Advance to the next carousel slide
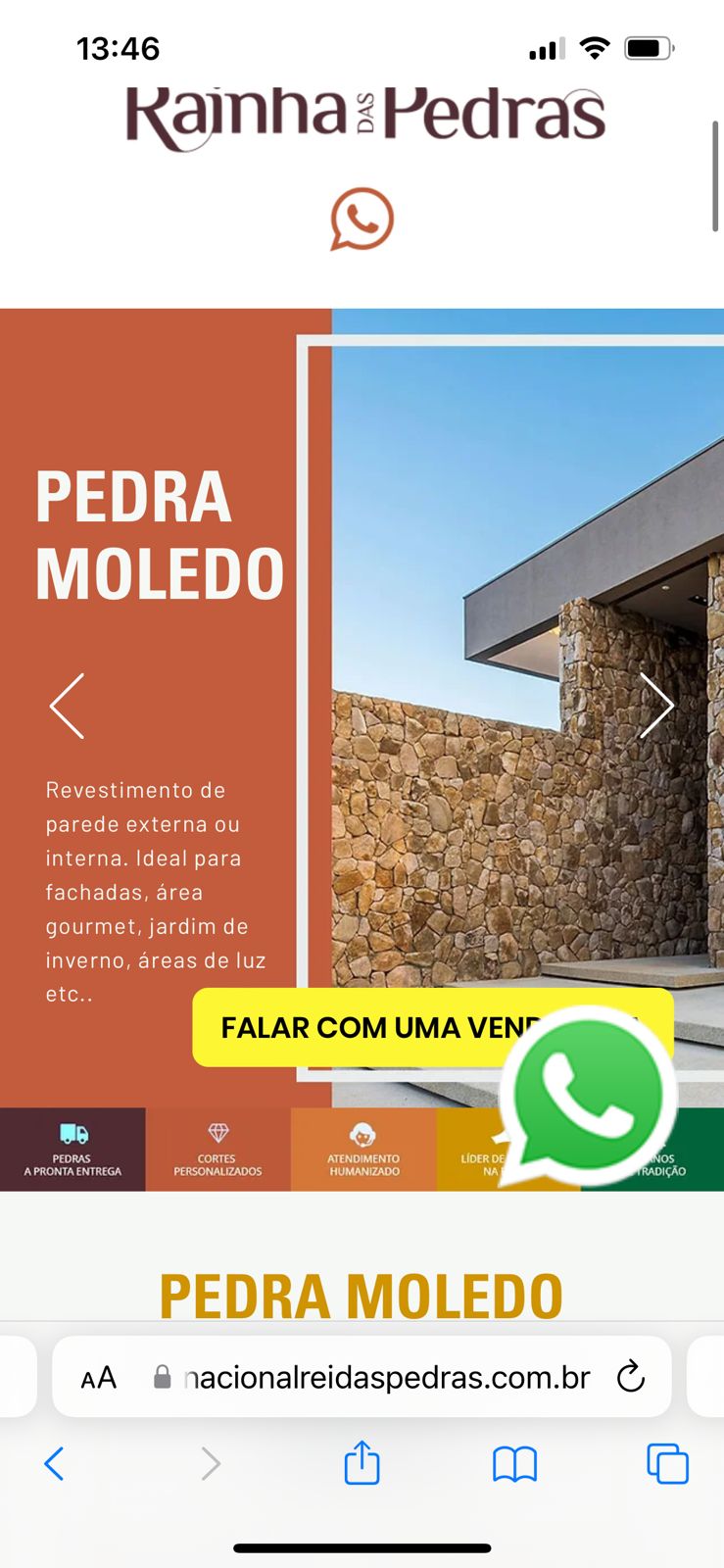This screenshot has width=724, height=1568. pos(655,706)
